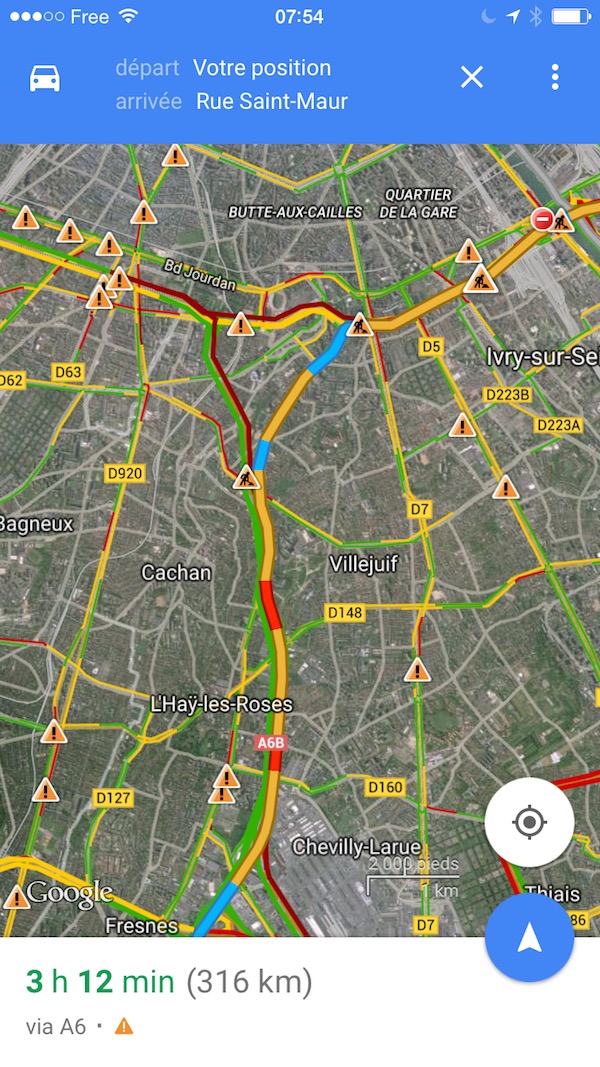This screenshot has width=600, height=1067.
Task: Edit the arrivée field Rue Saint-Maur
Action: (x=271, y=101)
